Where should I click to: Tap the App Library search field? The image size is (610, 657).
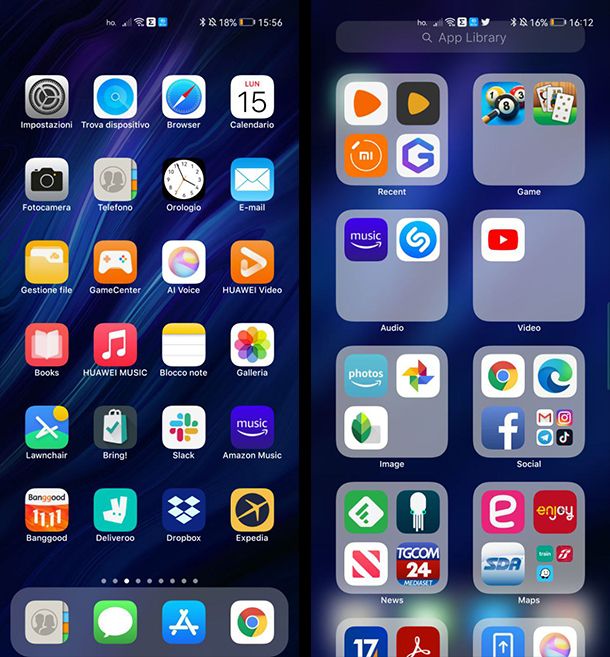coord(460,38)
